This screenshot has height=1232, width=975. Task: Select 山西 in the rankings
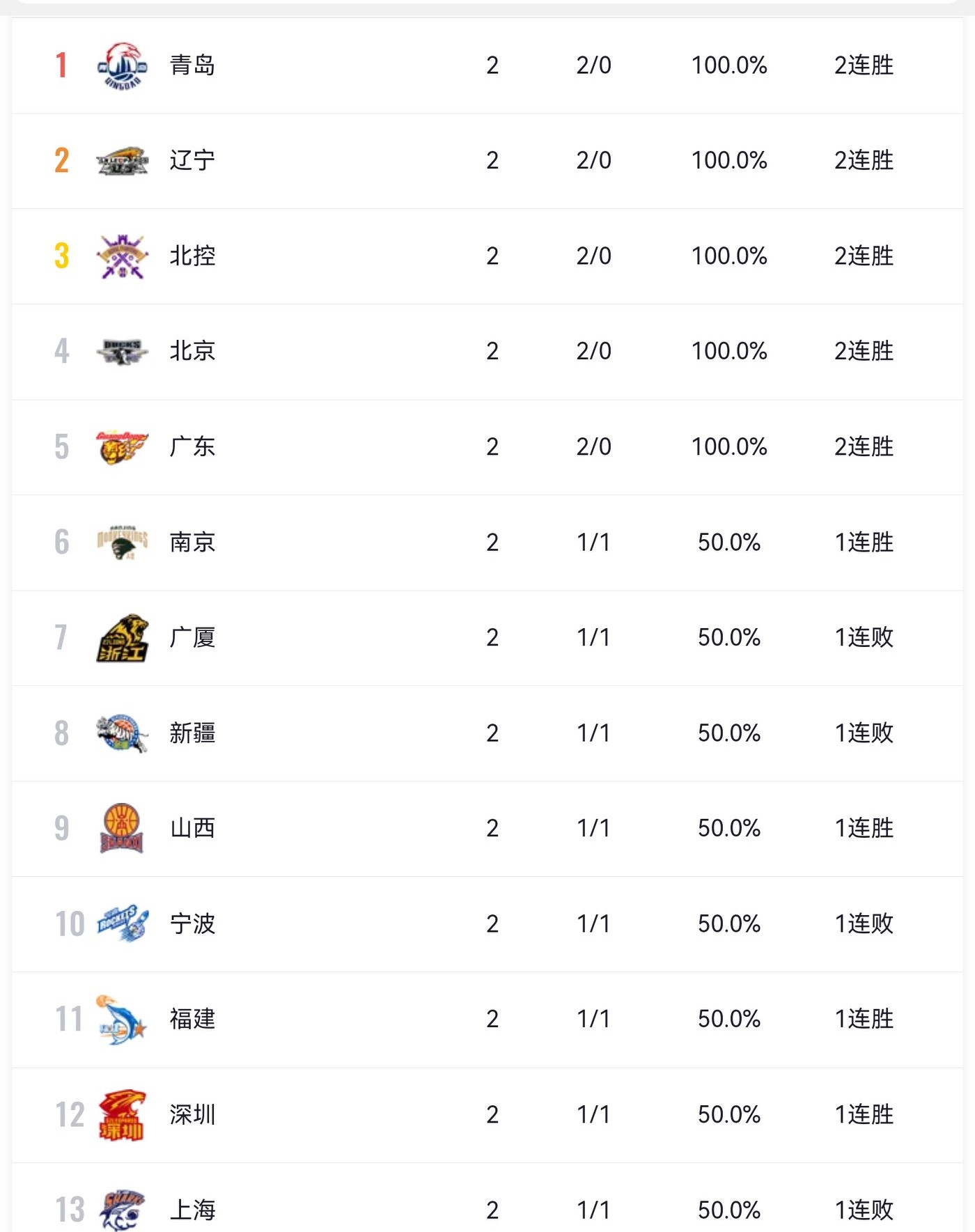[192, 828]
